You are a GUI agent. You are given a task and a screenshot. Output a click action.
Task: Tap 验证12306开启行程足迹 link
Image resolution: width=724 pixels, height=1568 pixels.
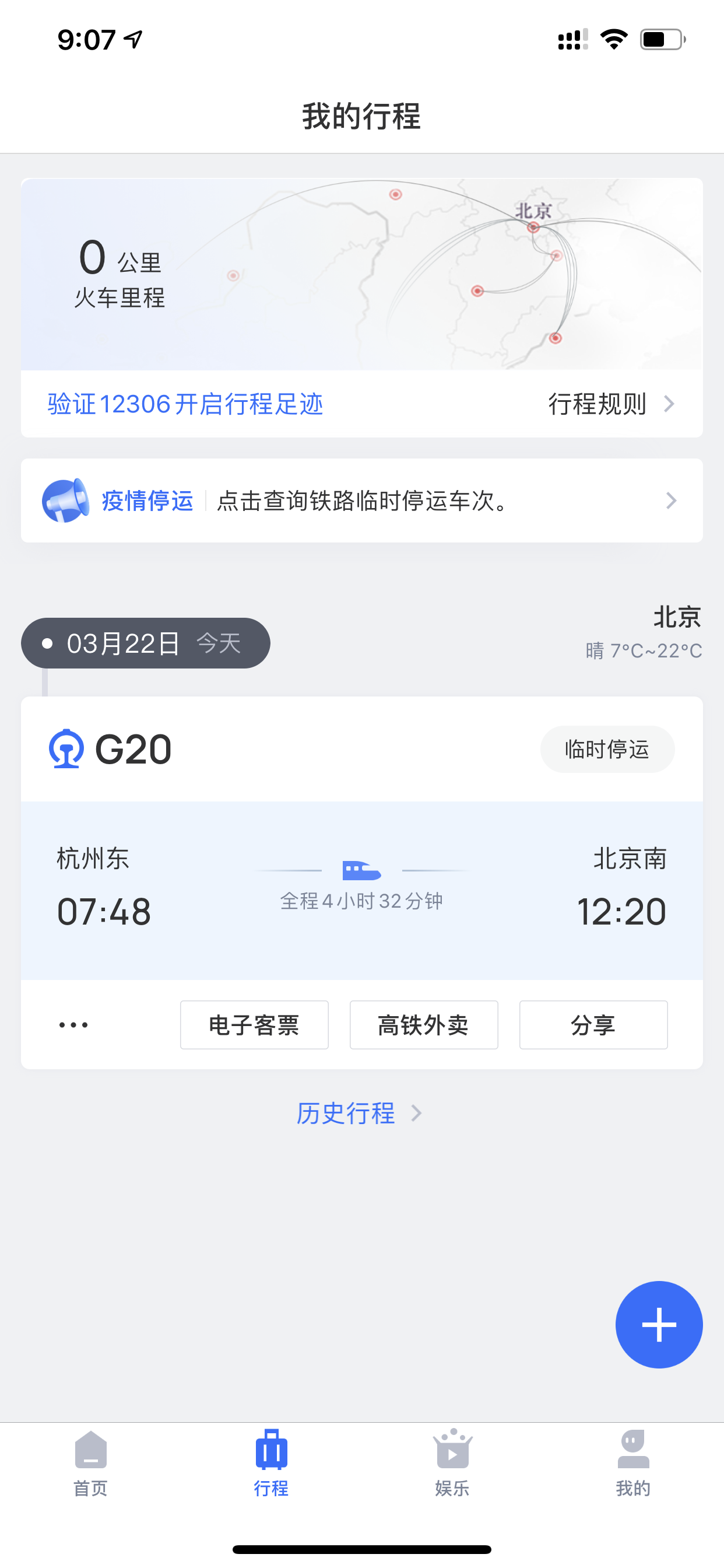click(185, 404)
